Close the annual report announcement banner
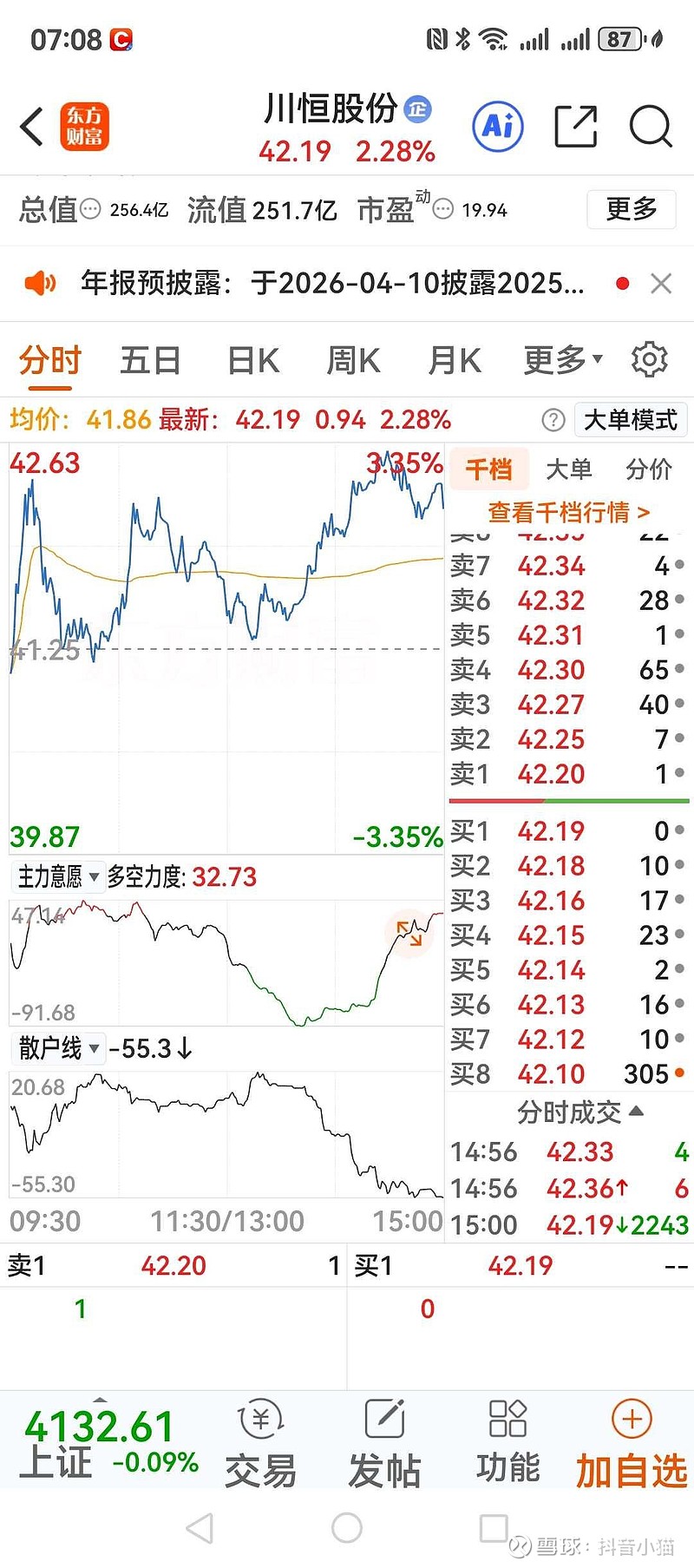This screenshot has width=694, height=1568. [661, 283]
